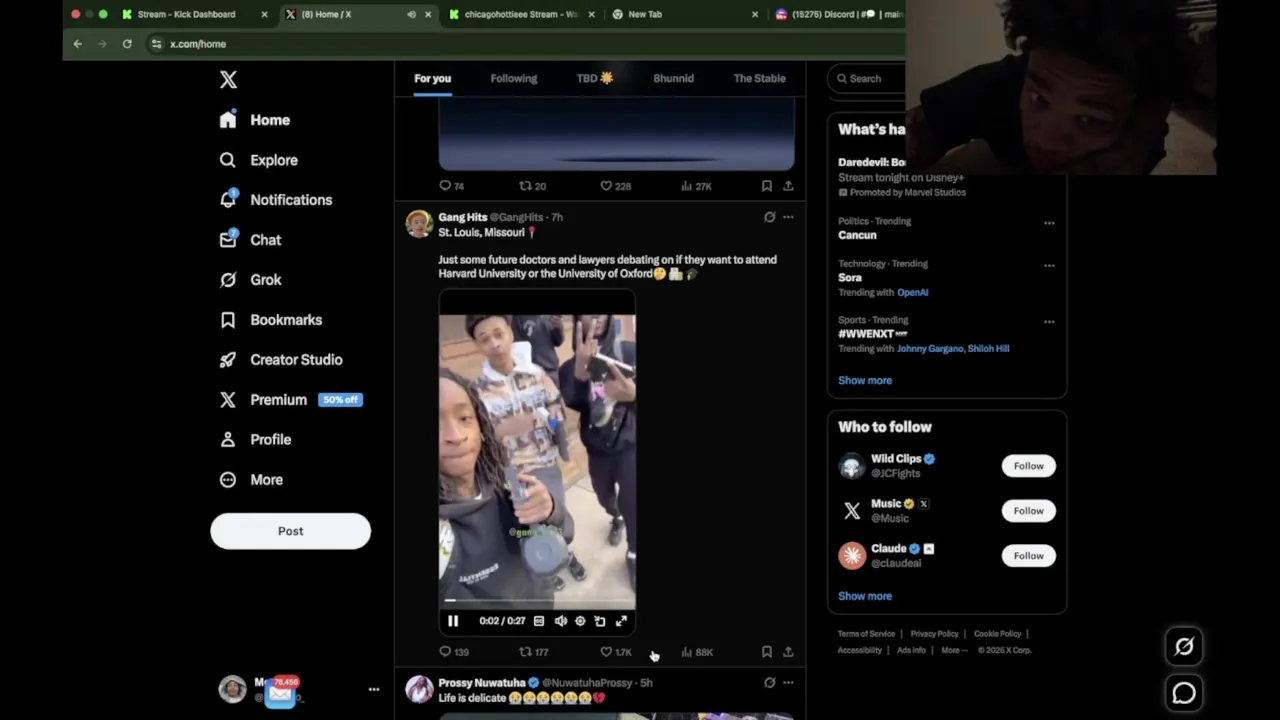Repost the Gang Hits post
The width and height of the screenshot is (1280, 720).
coord(525,652)
